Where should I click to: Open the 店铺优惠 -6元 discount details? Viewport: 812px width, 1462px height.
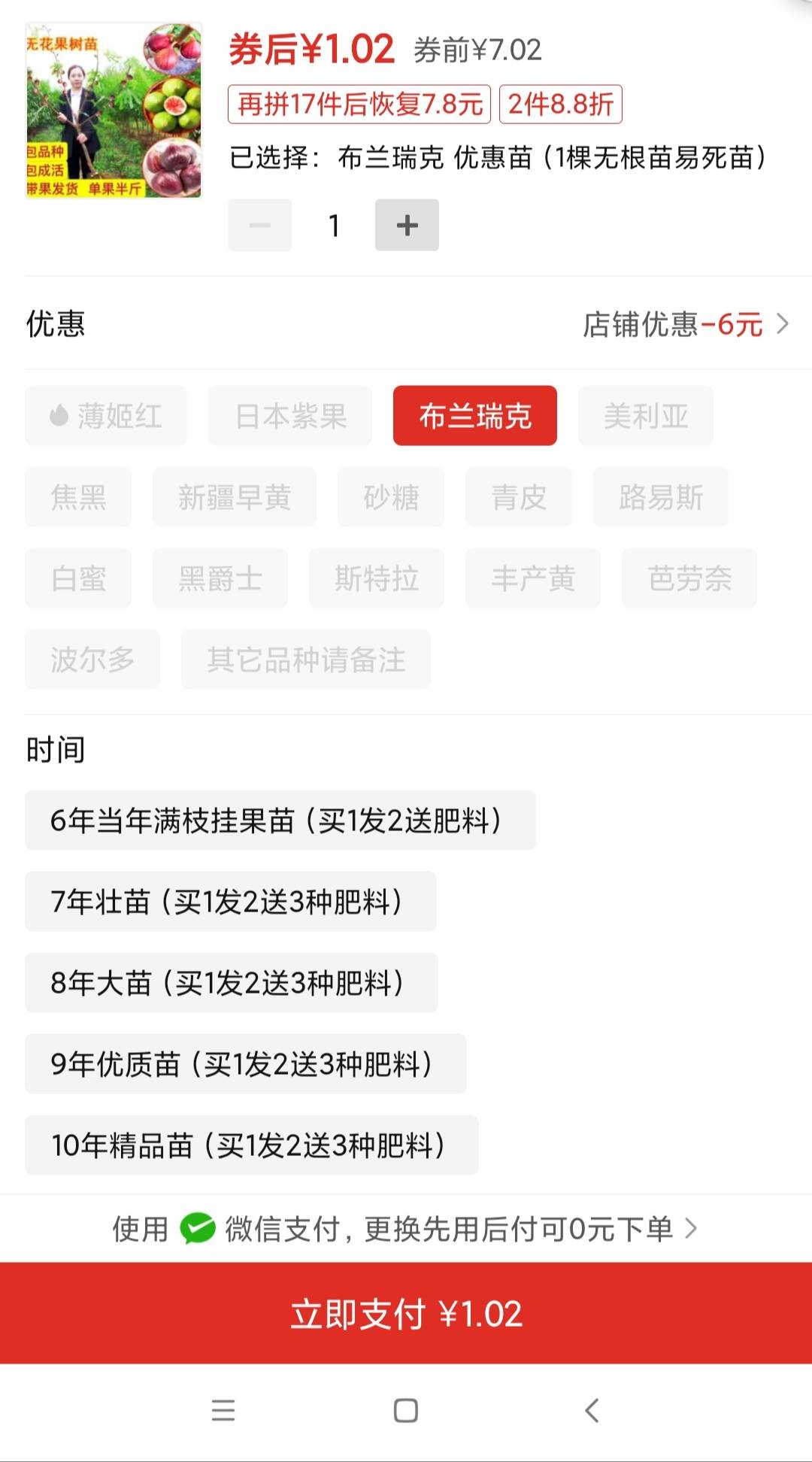(684, 325)
